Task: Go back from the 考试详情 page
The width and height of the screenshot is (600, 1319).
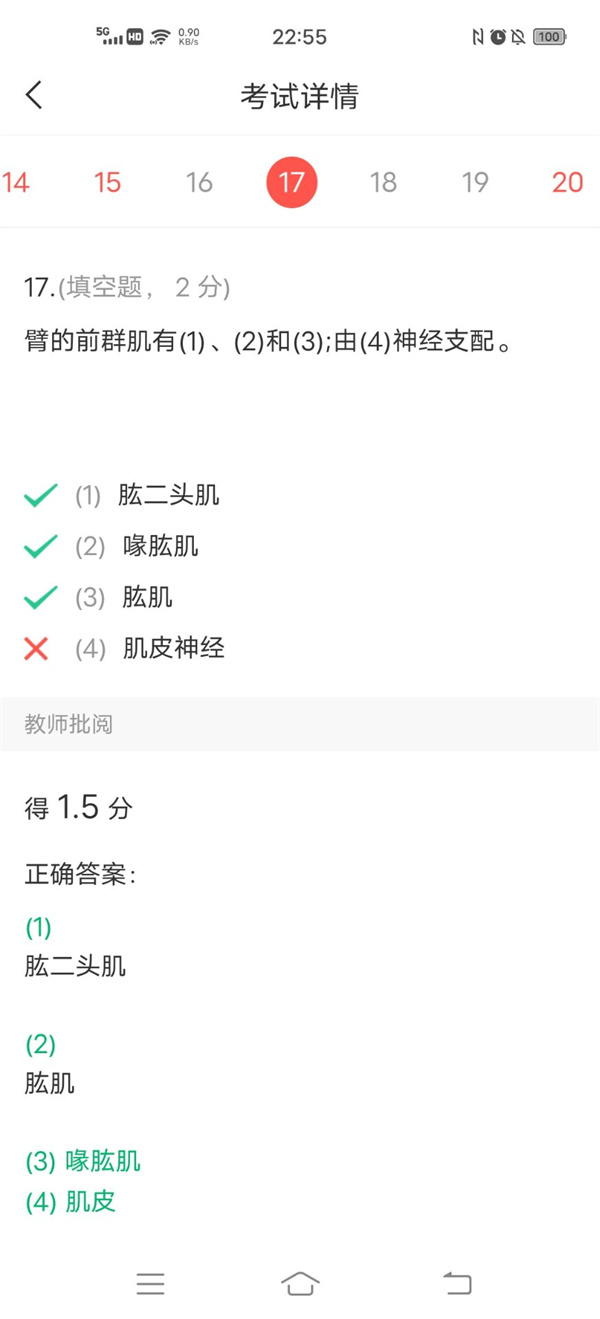Action: (x=34, y=96)
